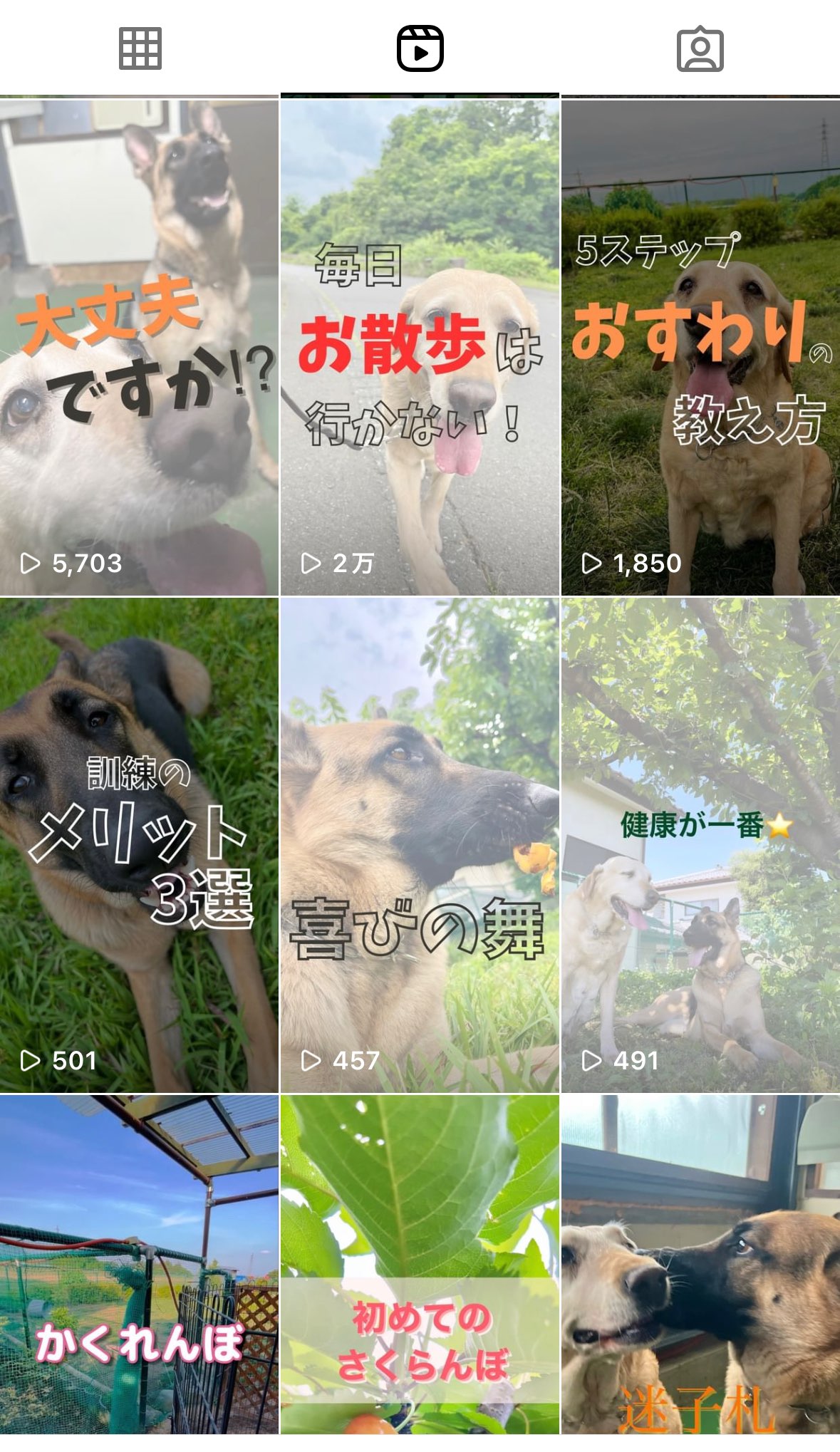The width and height of the screenshot is (840, 1452).
Task: Play the 毎日お散歩は行かない reel
Action: click(420, 348)
